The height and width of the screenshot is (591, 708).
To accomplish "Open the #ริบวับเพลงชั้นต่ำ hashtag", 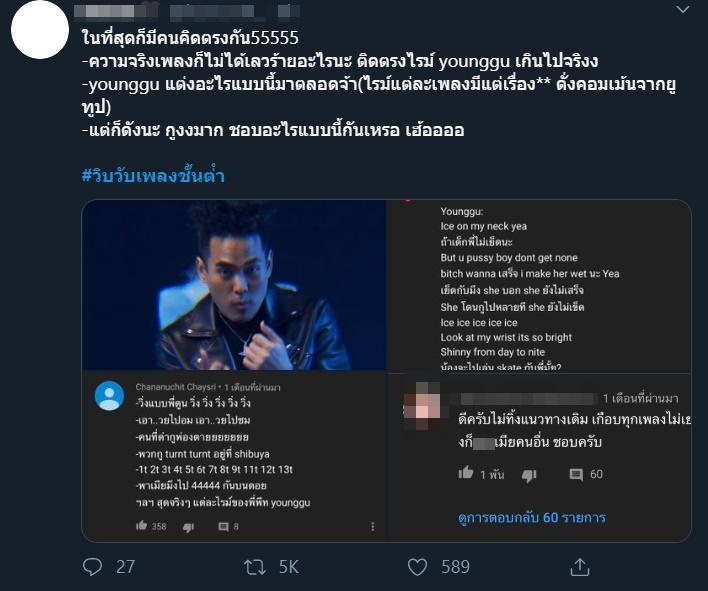I will click(x=153, y=176).
